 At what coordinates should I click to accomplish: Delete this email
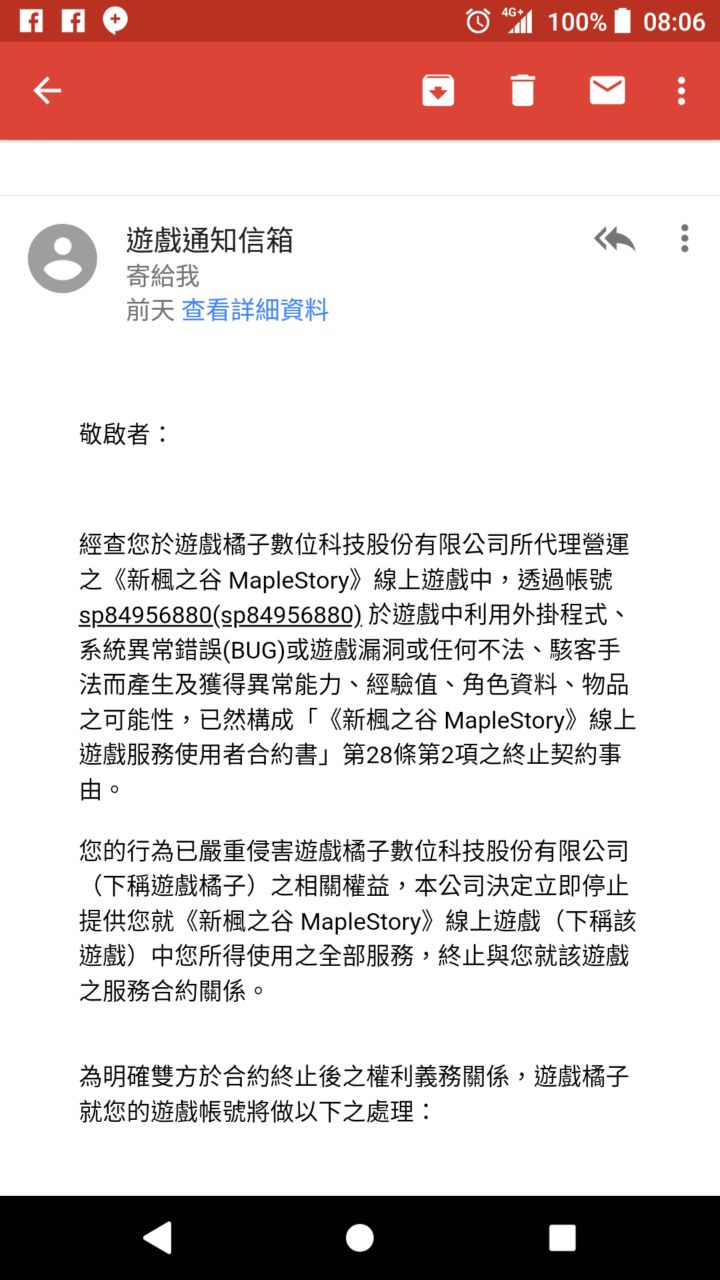[522, 91]
